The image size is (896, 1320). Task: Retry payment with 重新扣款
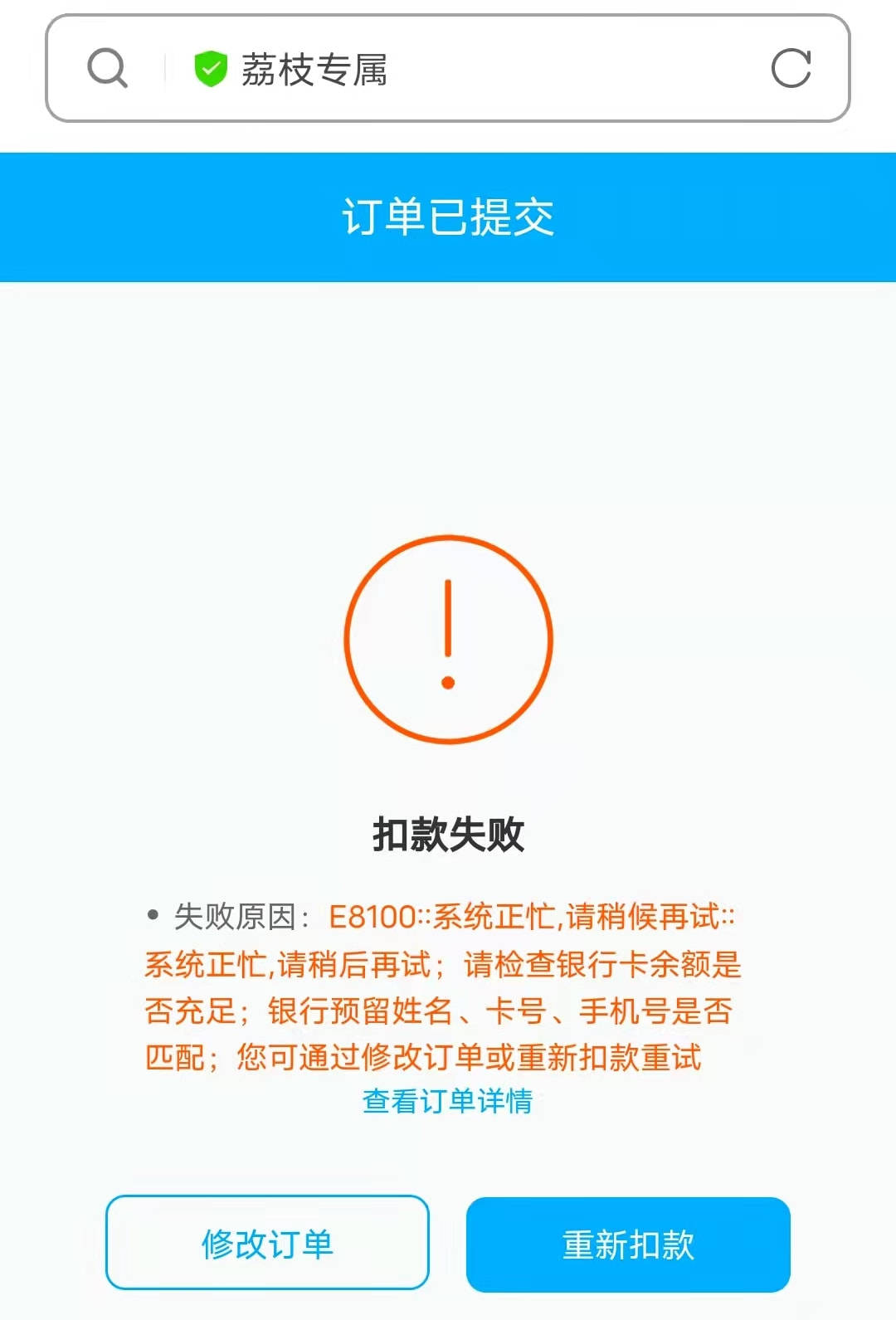pos(628,1245)
